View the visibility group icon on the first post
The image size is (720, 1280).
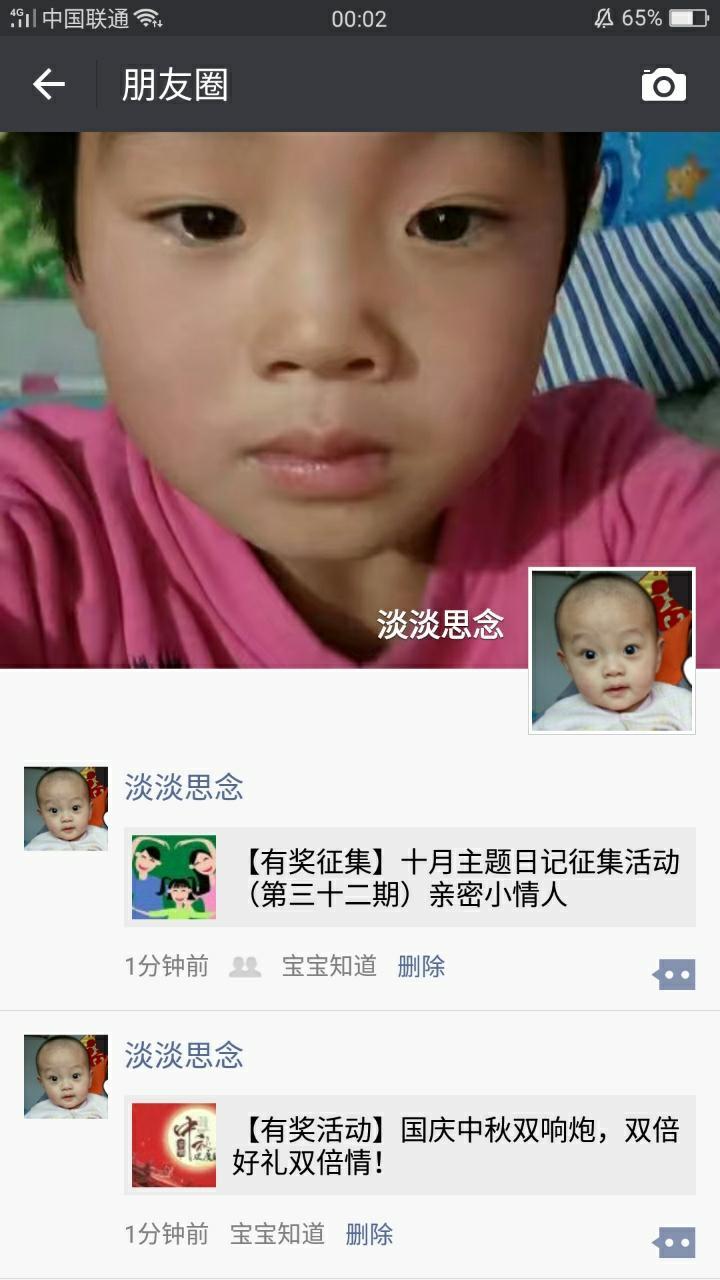245,966
